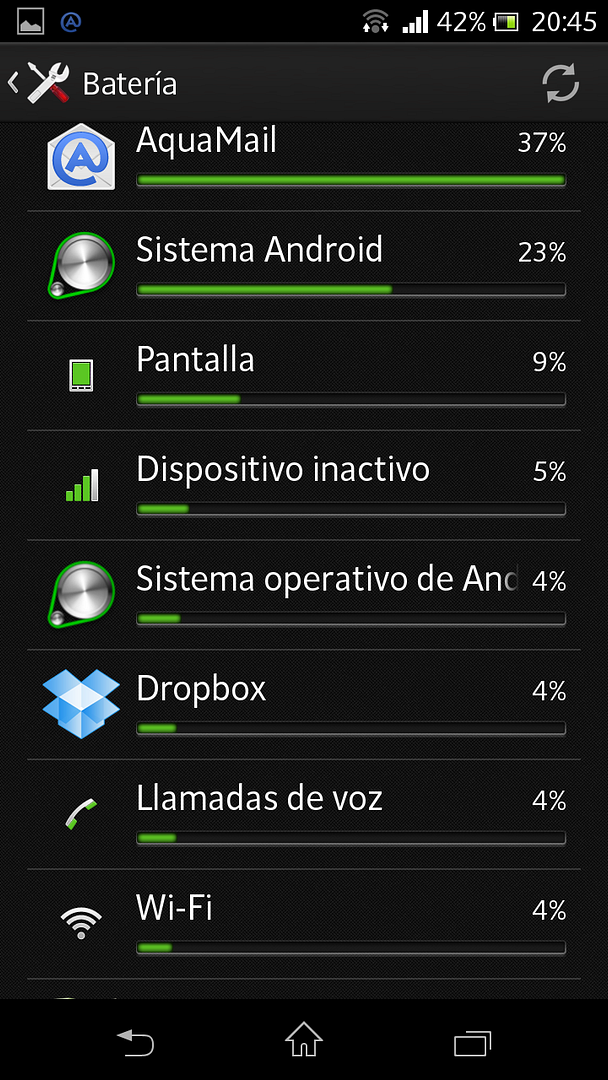
Task: Show the recent apps list
Action: 472,1041
